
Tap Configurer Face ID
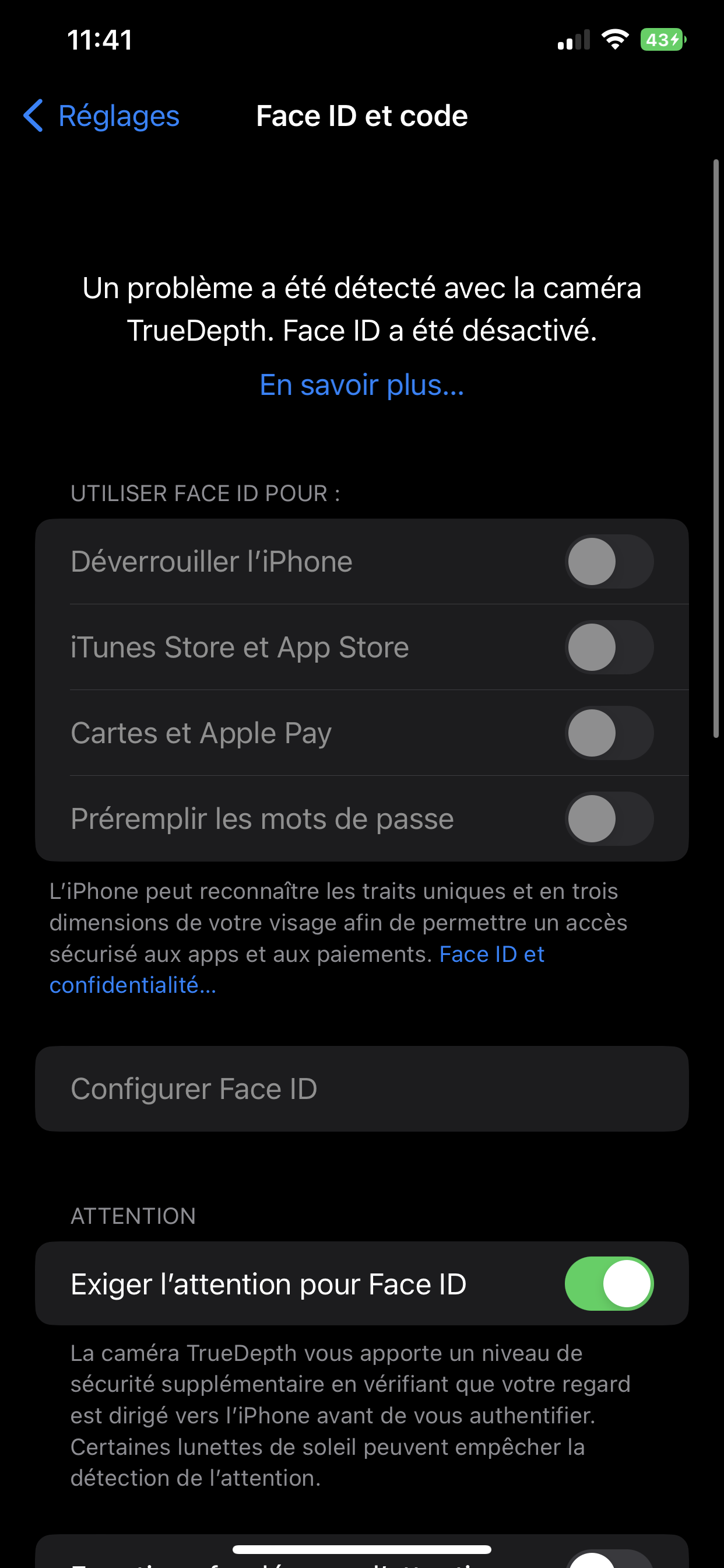click(x=361, y=1089)
